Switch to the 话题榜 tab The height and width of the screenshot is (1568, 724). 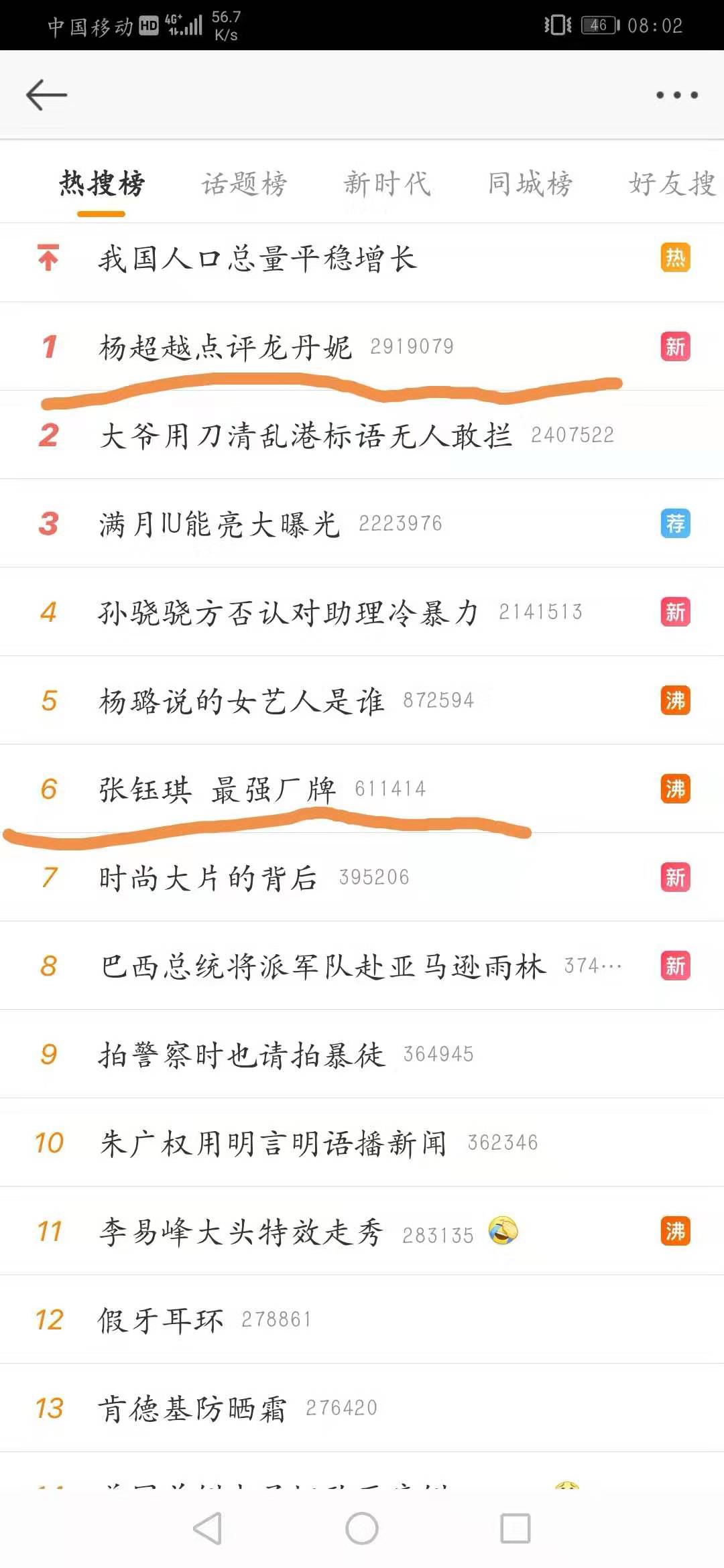[245, 183]
